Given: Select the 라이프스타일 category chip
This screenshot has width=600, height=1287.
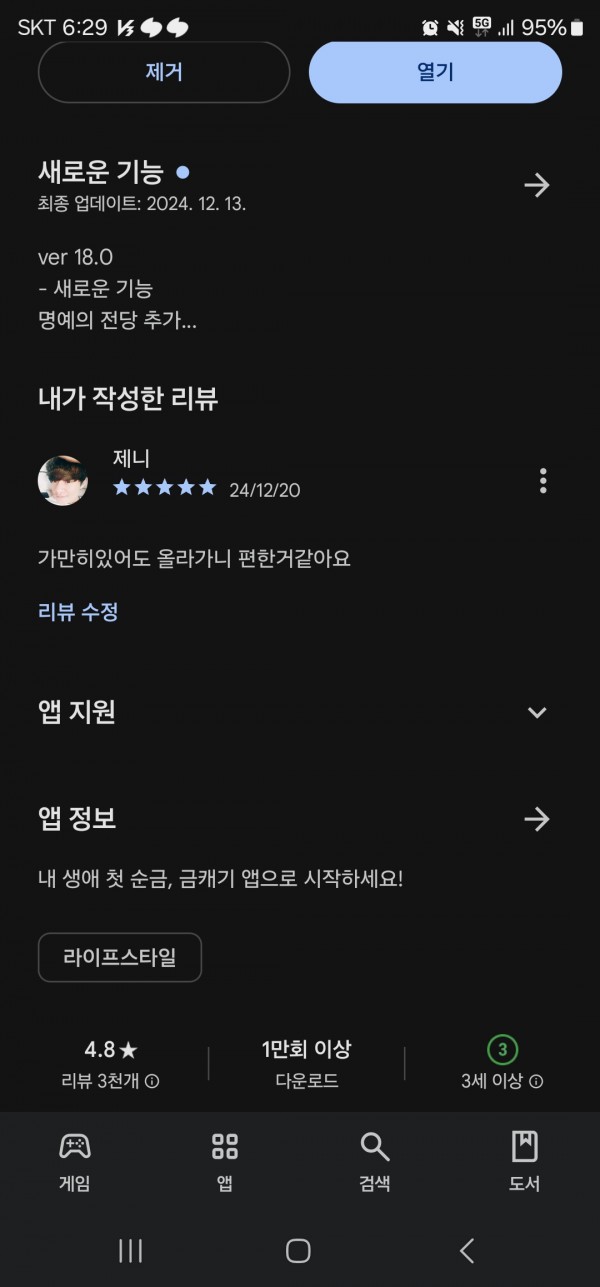Looking at the screenshot, I should pyautogui.click(x=120, y=957).
